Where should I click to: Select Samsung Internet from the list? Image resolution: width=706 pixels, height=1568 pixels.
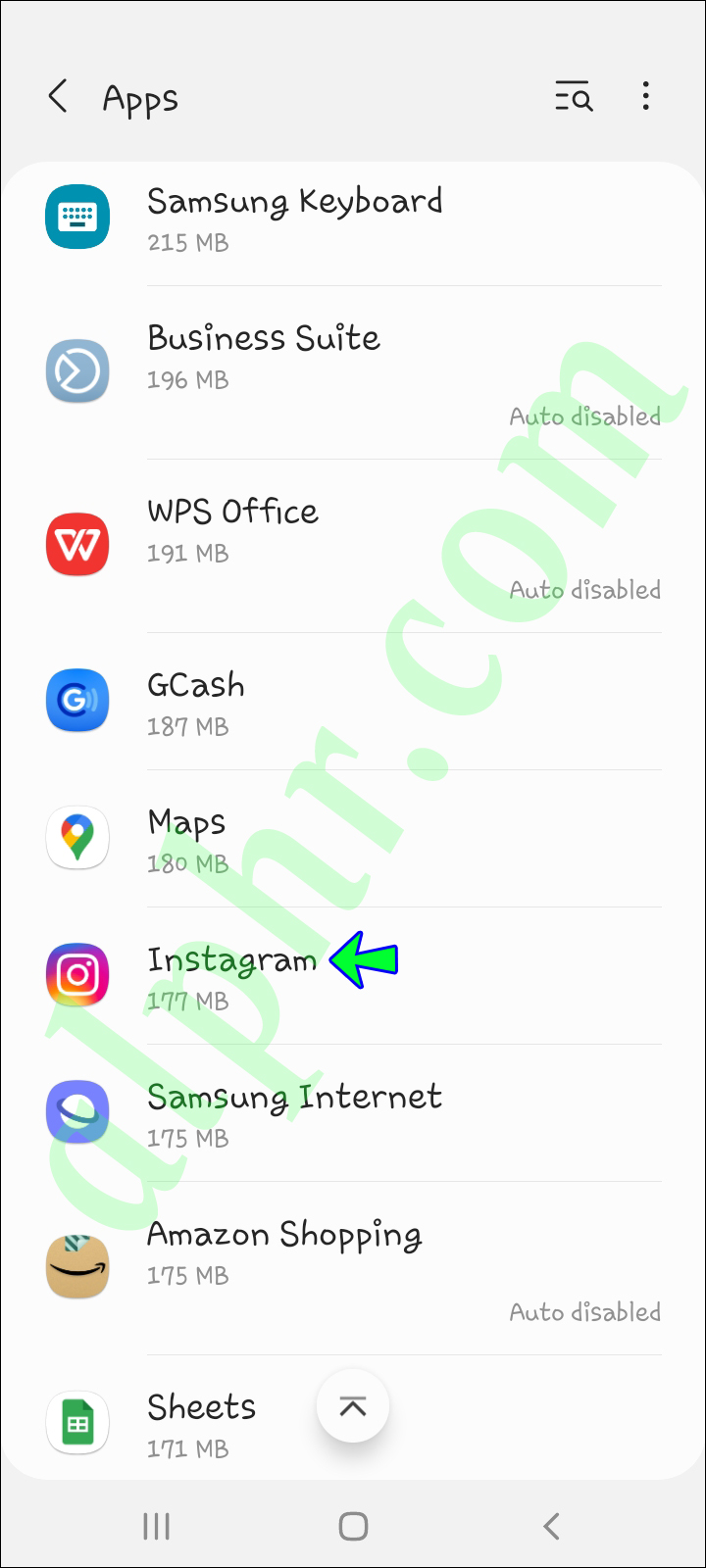[353, 1113]
